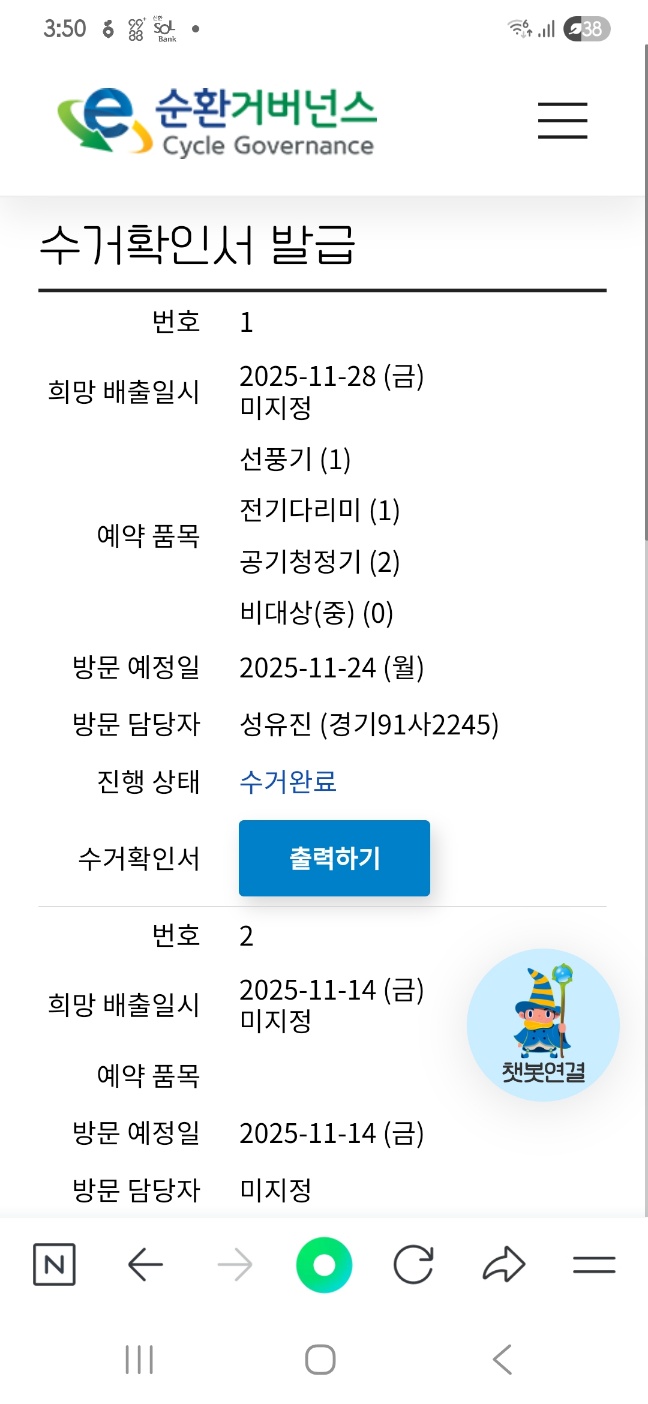The width and height of the screenshot is (648, 1404).
Task: Go back to previous page in browser
Action: pos(145,1266)
